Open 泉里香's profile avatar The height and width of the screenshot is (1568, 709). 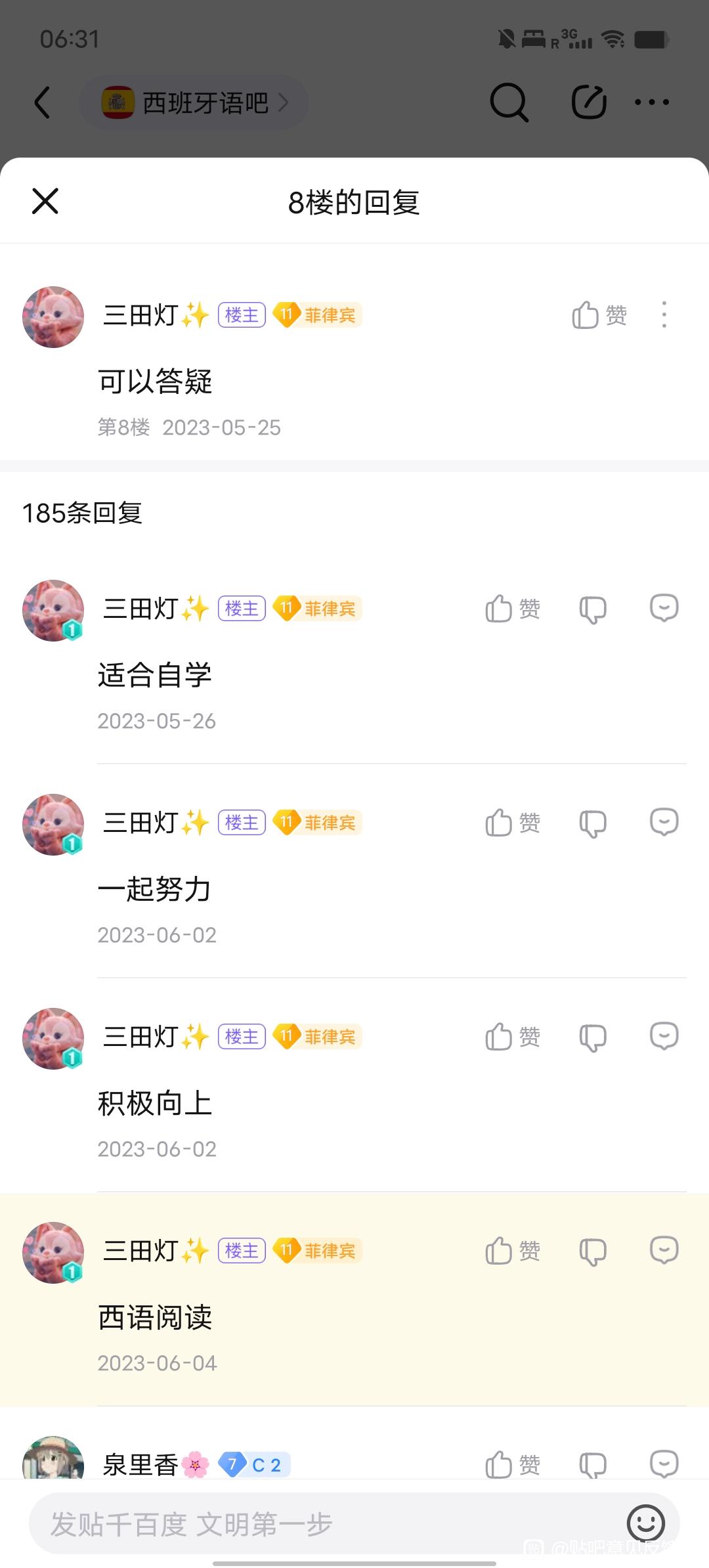pyautogui.click(x=53, y=1460)
